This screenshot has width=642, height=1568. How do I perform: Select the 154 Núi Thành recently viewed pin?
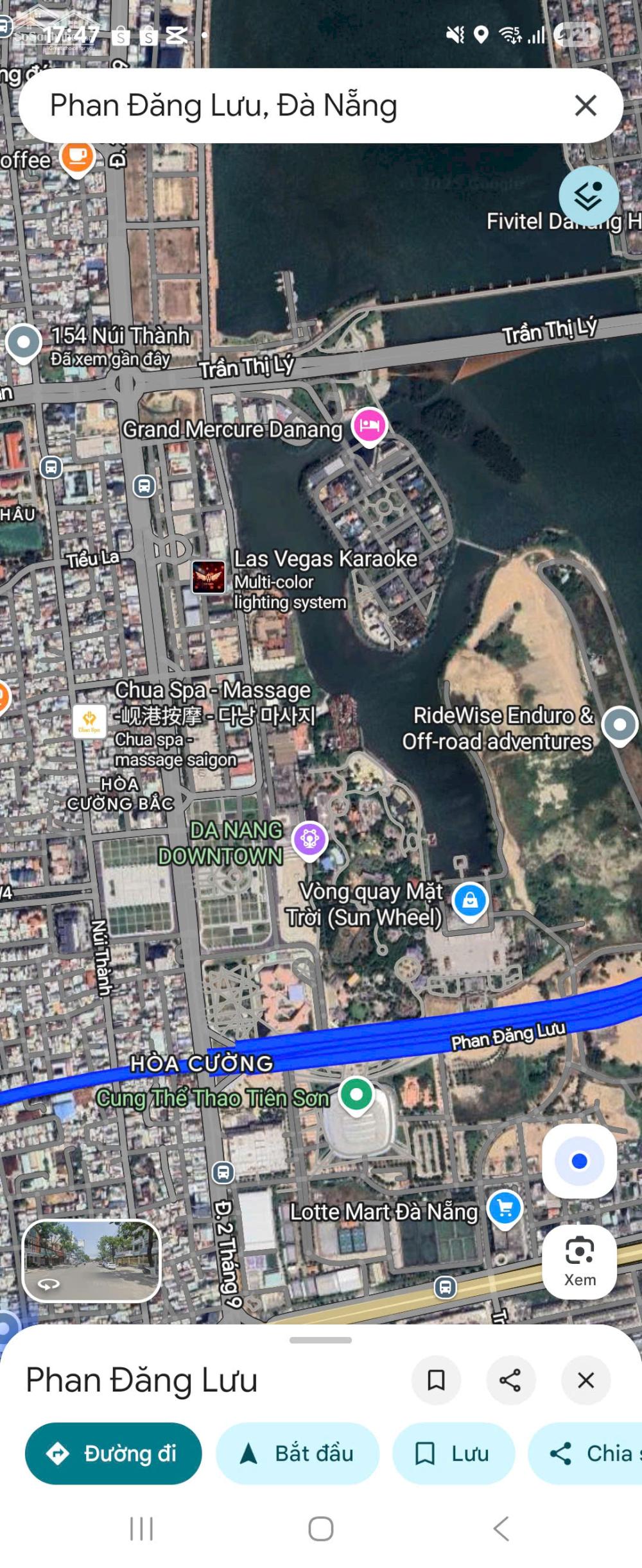click(24, 343)
